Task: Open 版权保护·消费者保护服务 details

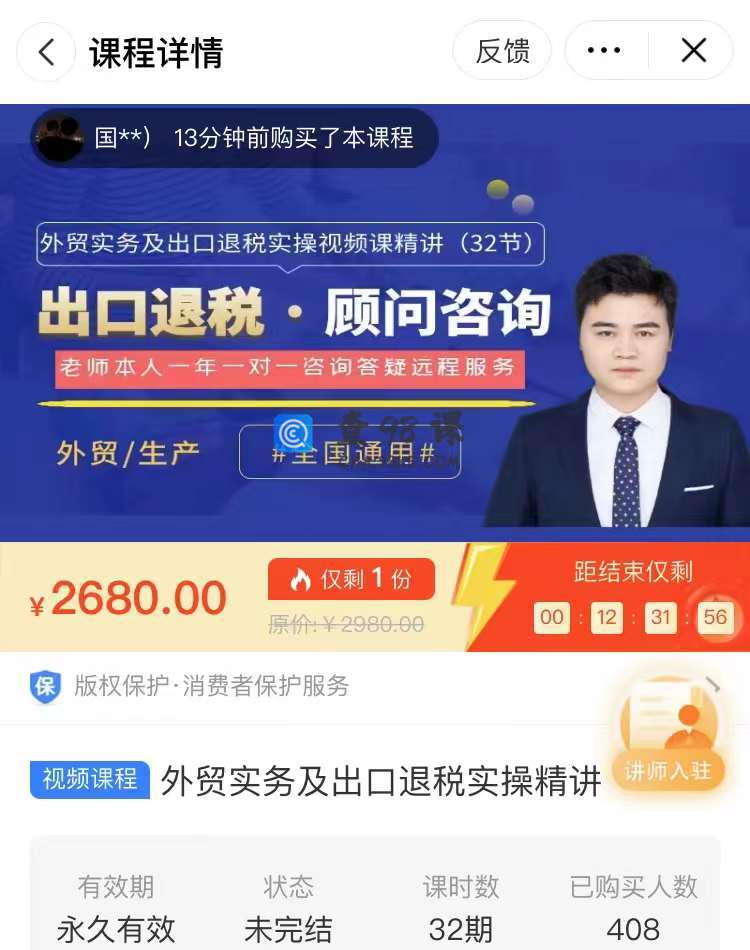Action: (212, 686)
